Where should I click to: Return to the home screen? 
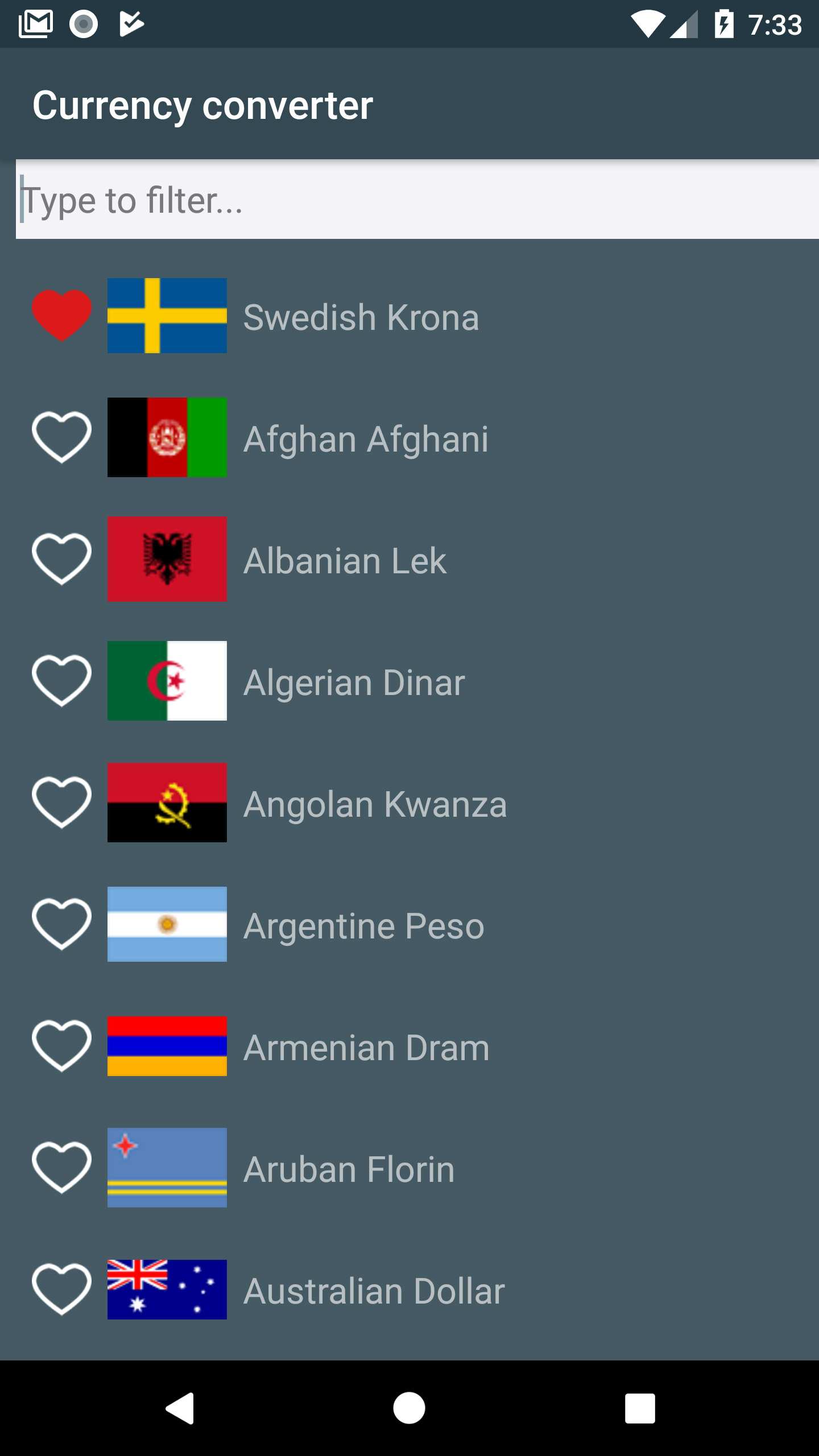click(x=409, y=1408)
